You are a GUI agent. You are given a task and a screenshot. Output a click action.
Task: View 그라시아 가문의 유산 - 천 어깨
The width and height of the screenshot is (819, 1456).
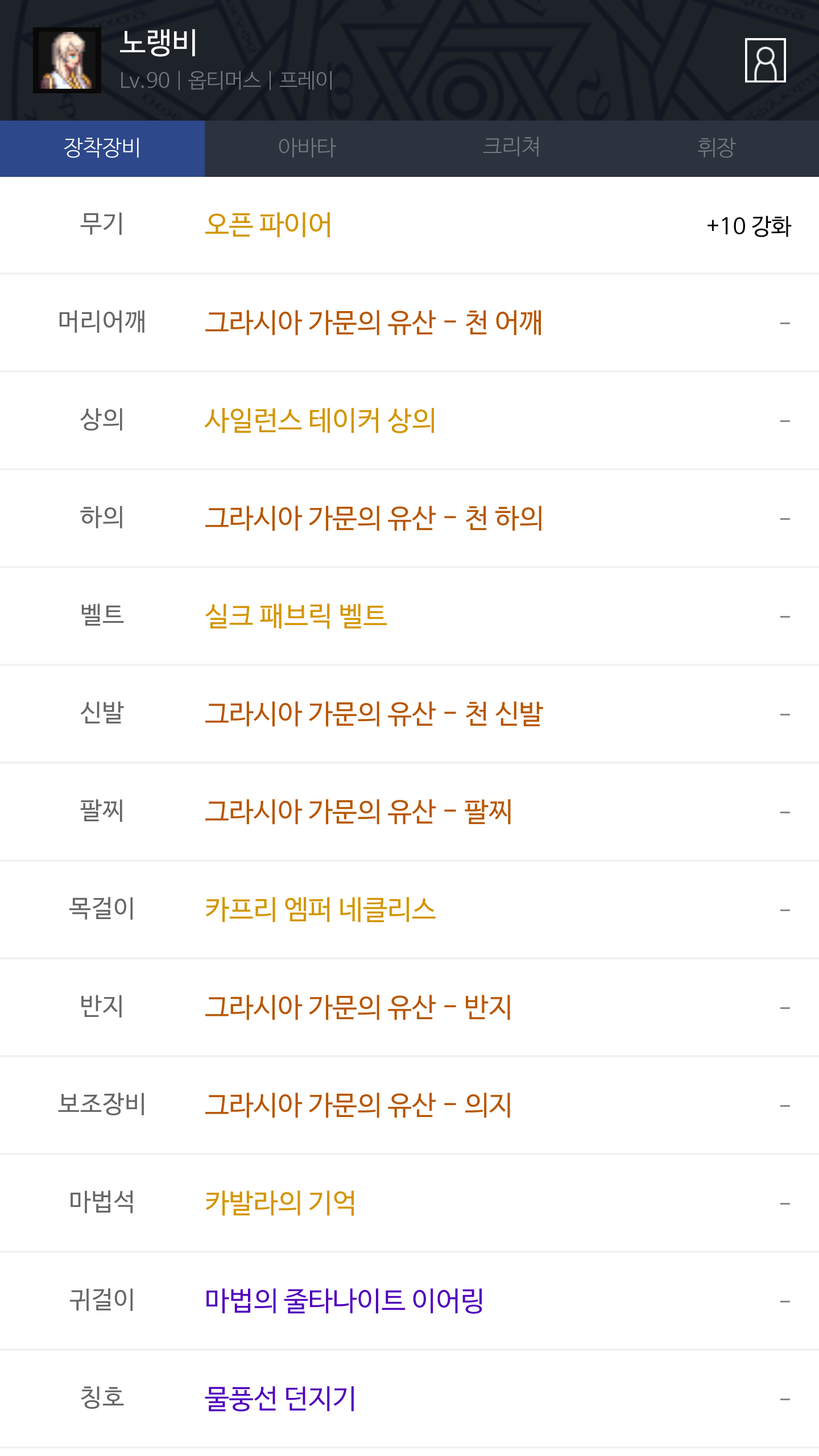pos(374,322)
